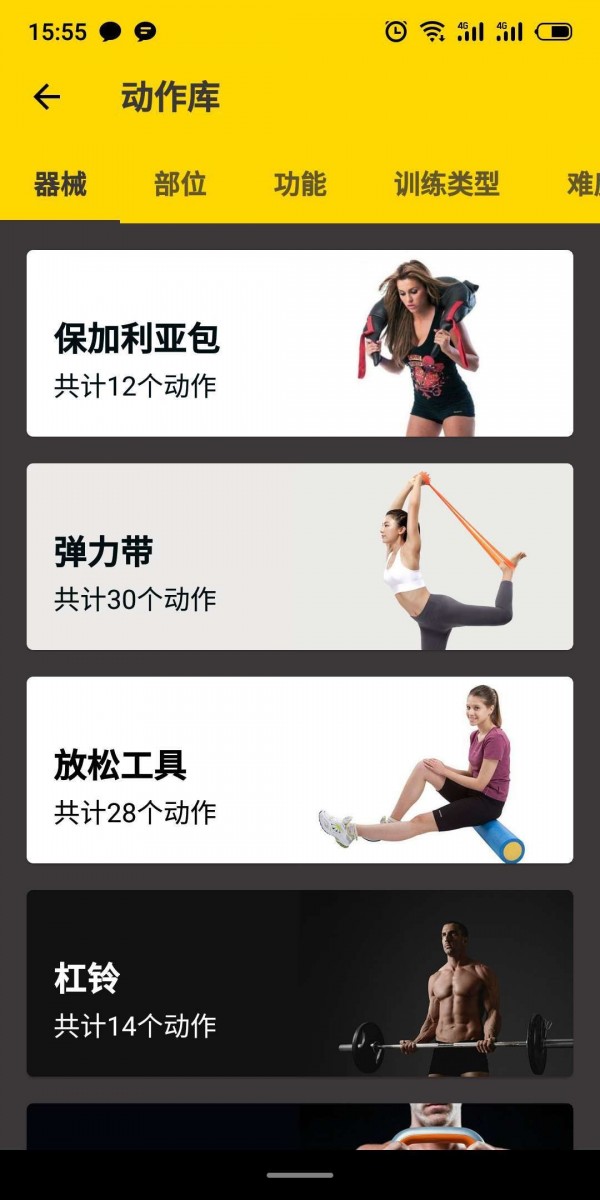Image resolution: width=600 pixels, height=1200 pixels.
Task: Open the 训练类型 tab
Action: [x=446, y=185]
